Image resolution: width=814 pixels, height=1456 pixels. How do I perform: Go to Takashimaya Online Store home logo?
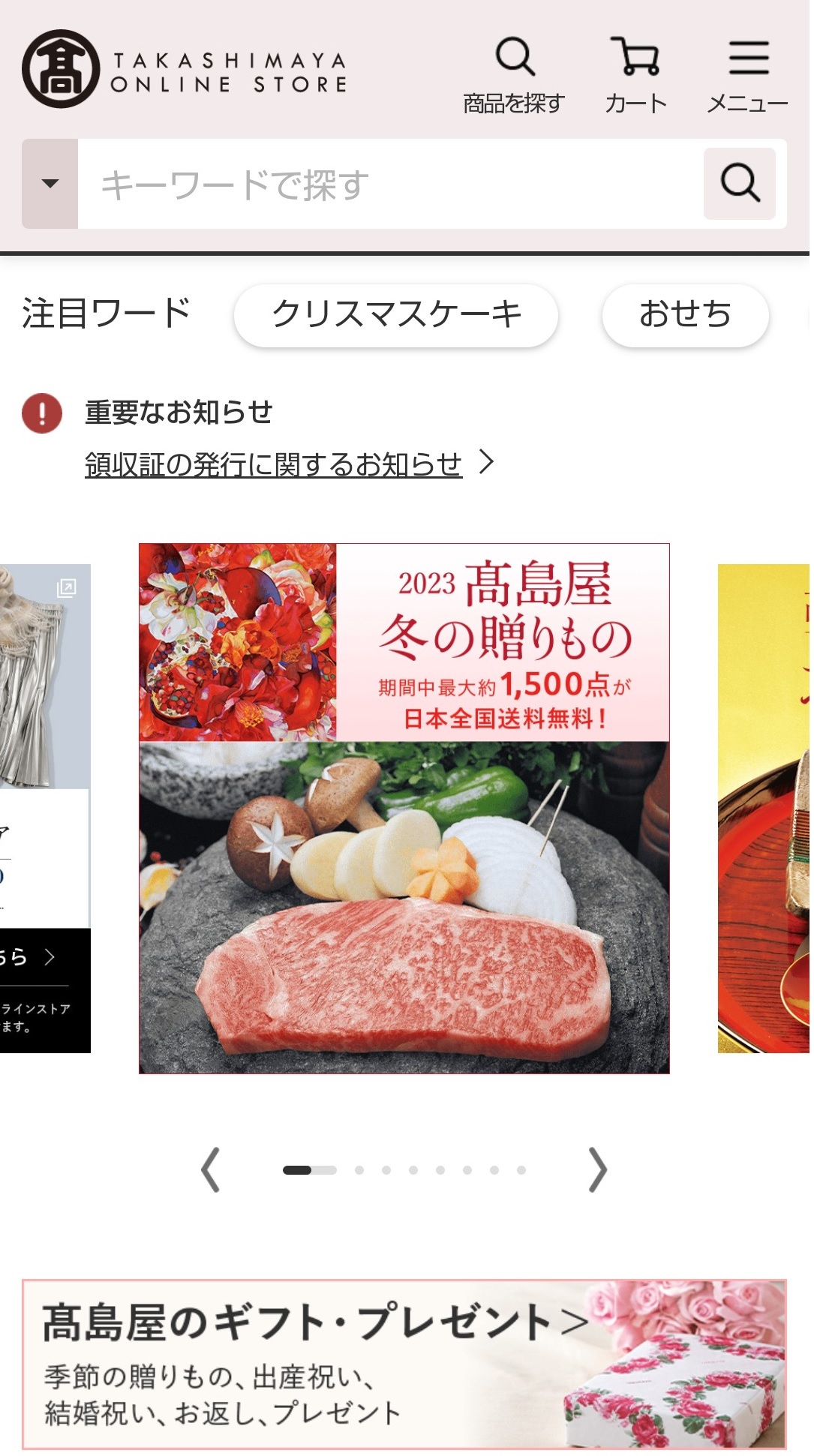click(185, 70)
